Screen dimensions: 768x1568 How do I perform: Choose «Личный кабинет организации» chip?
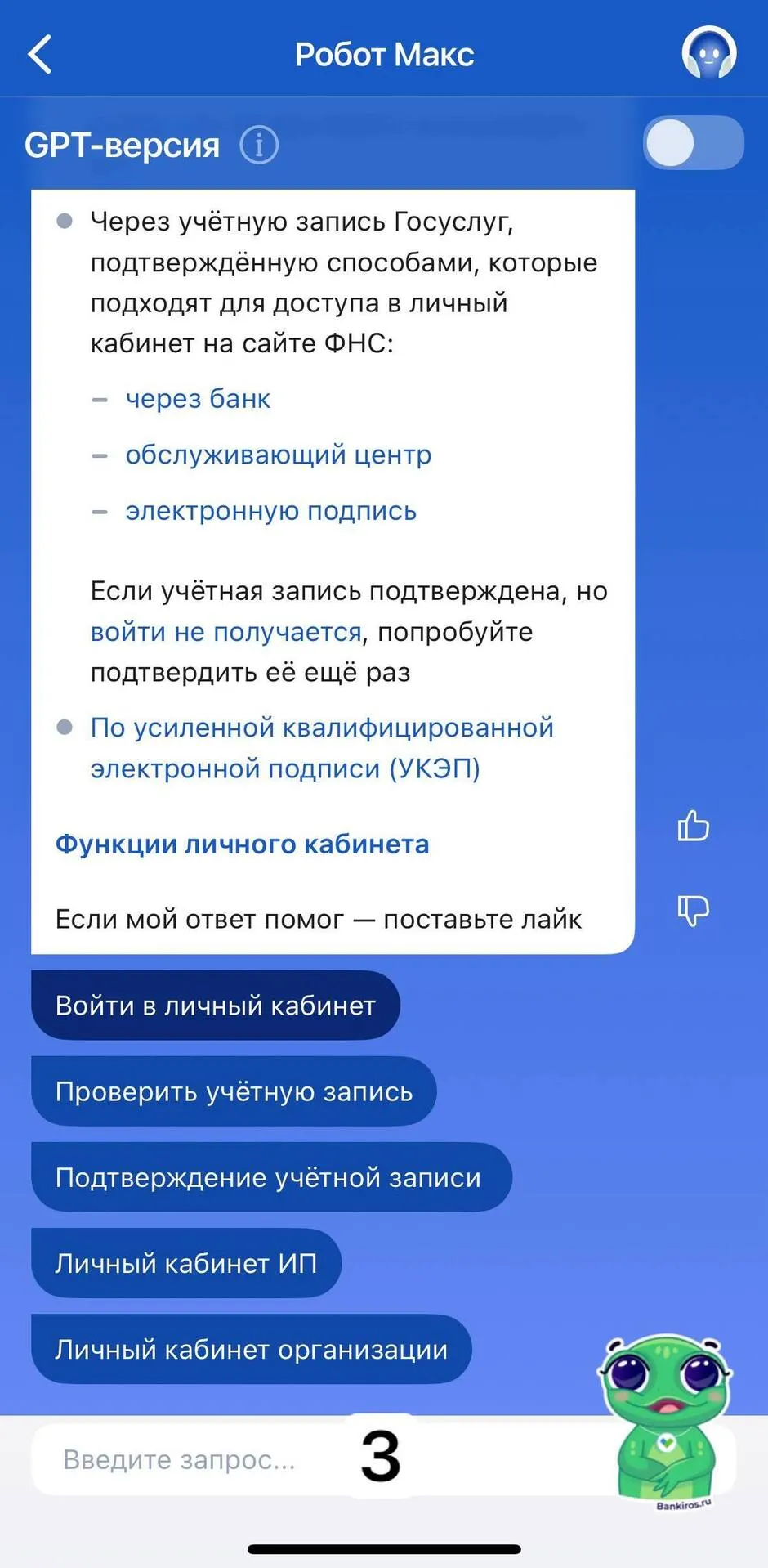(251, 1349)
